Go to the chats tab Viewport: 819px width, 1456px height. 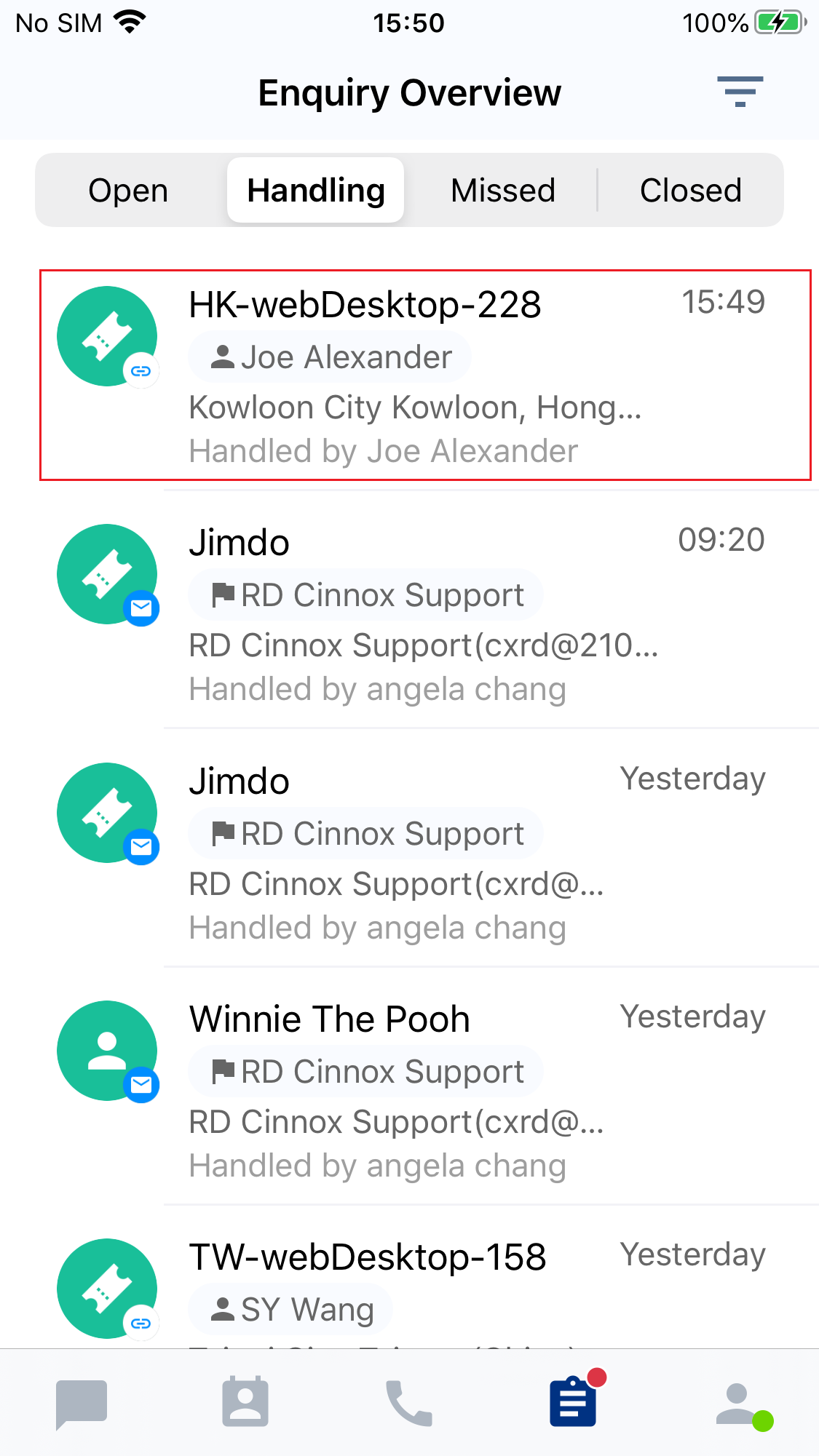click(82, 1403)
